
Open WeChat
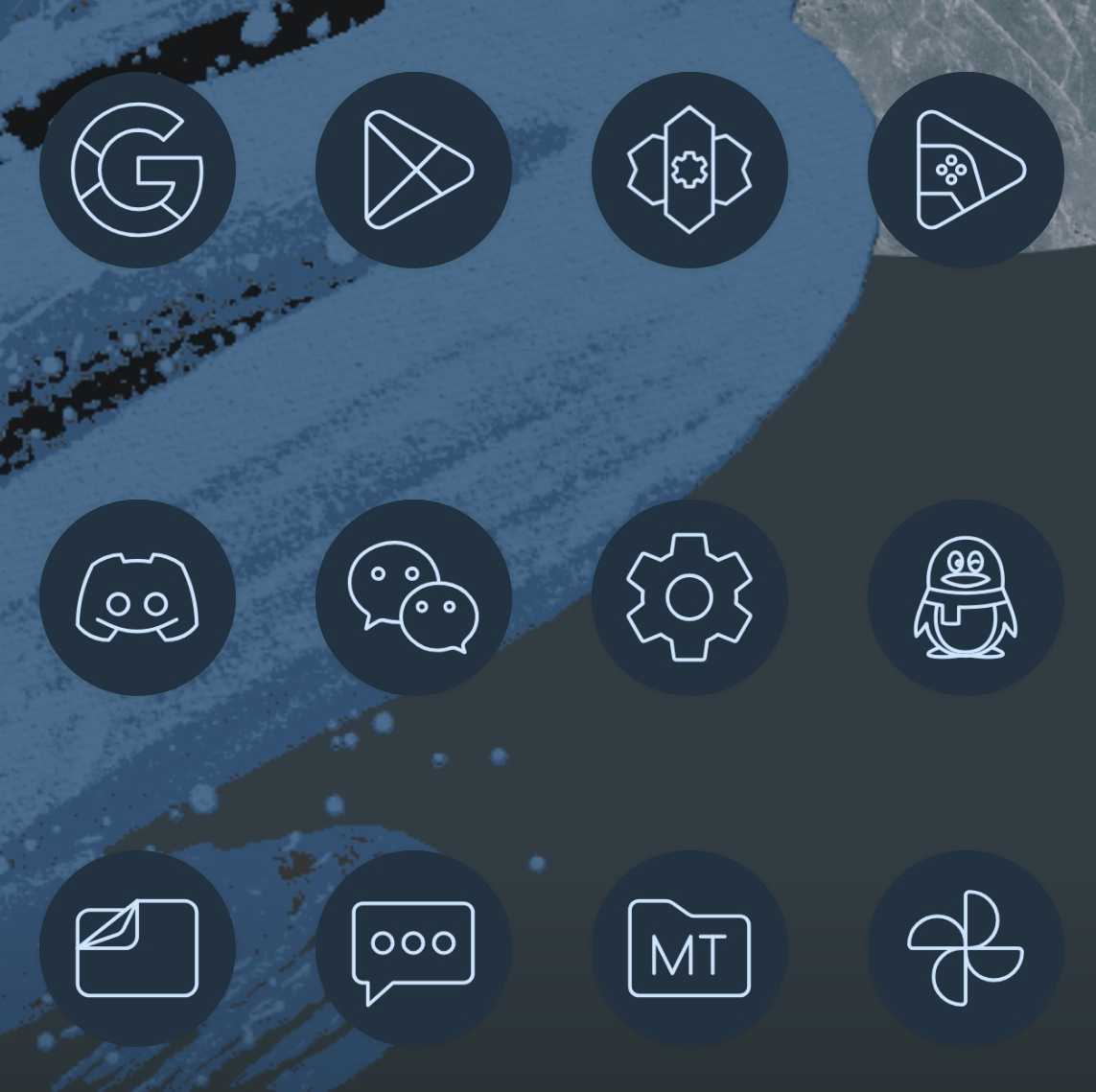tap(413, 598)
